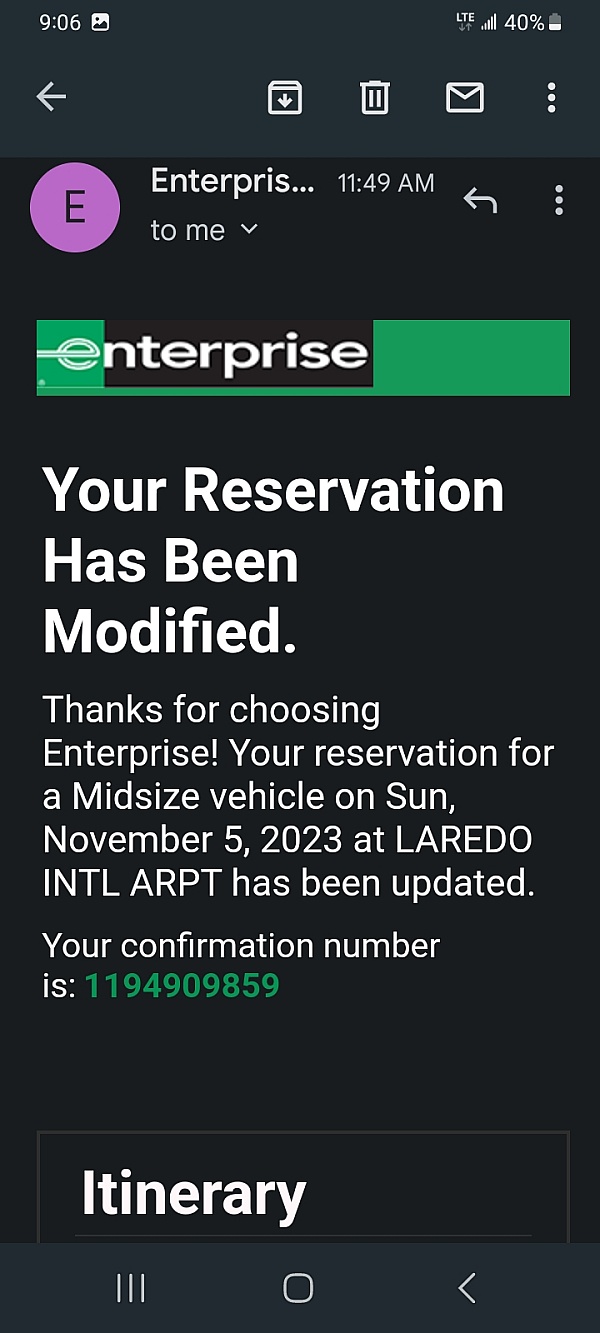This screenshot has height=1333, width=600.
Task: Go back to the inbox
Action: tap(51, 97)
